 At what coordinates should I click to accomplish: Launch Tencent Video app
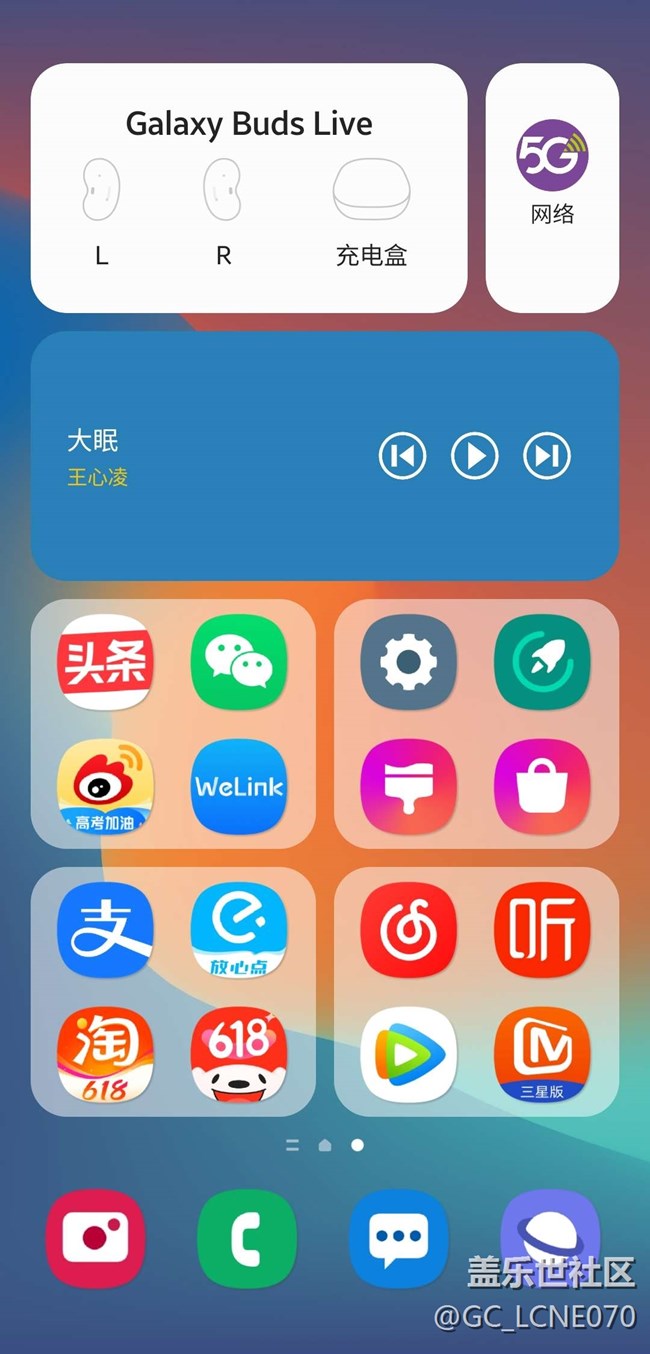408,1054
